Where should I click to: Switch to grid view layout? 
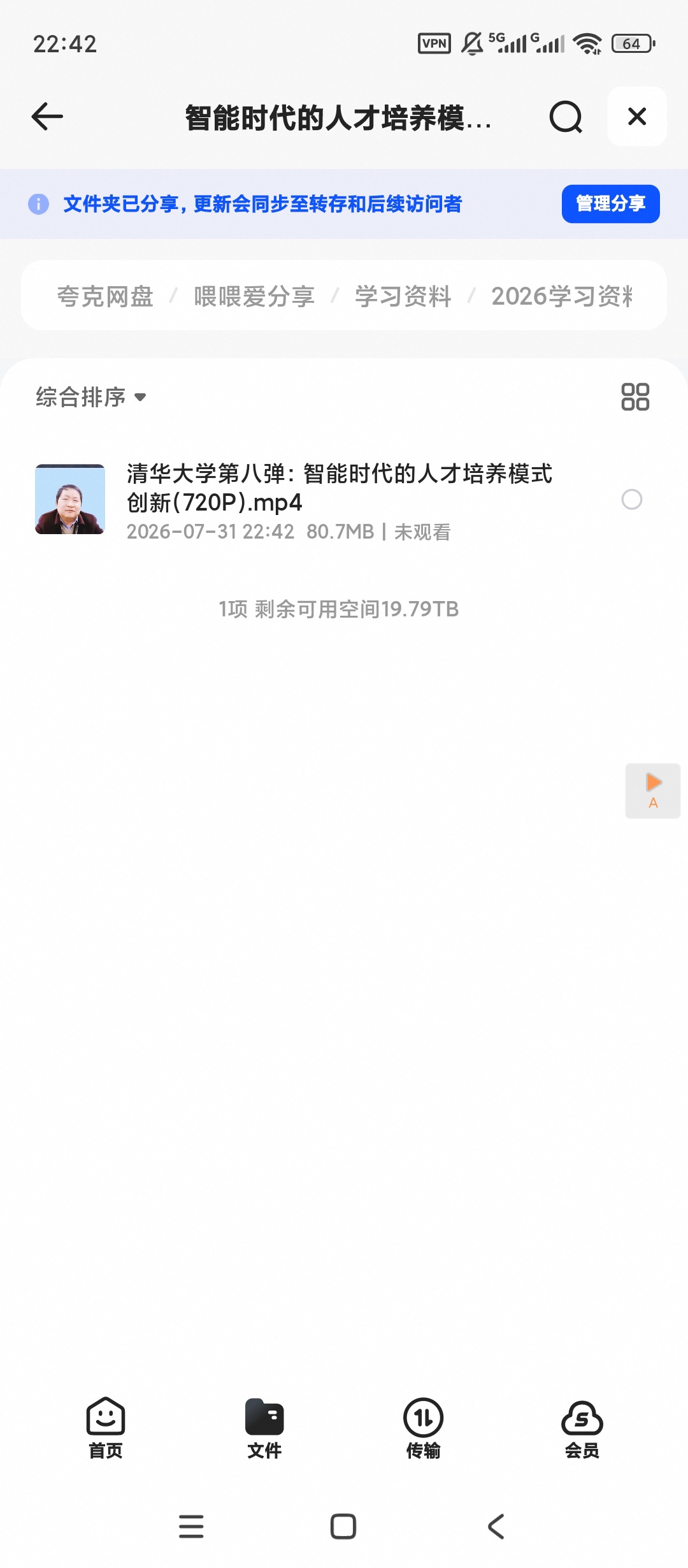coord(635,396)
